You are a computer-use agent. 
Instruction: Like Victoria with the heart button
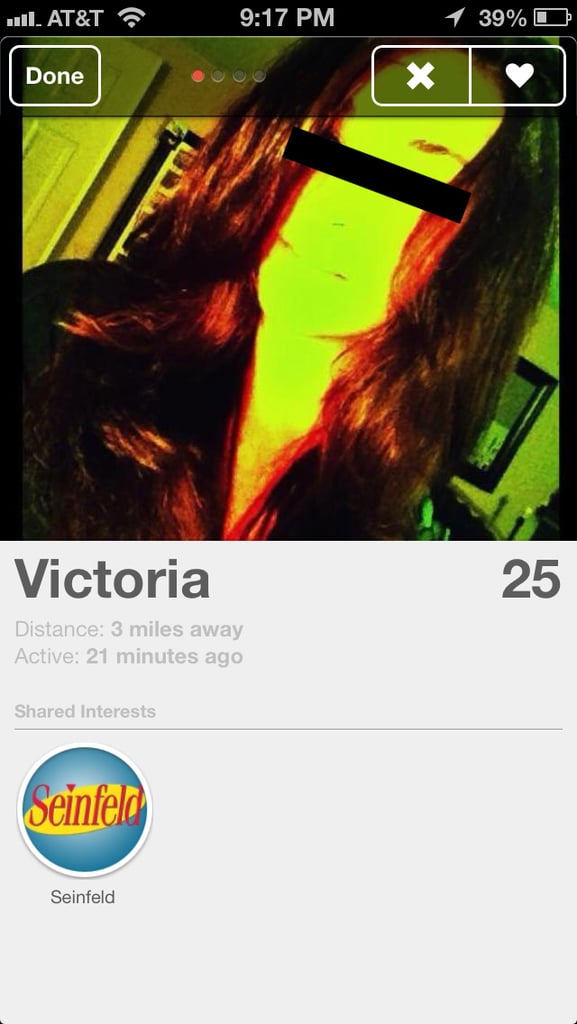(518, 76)
